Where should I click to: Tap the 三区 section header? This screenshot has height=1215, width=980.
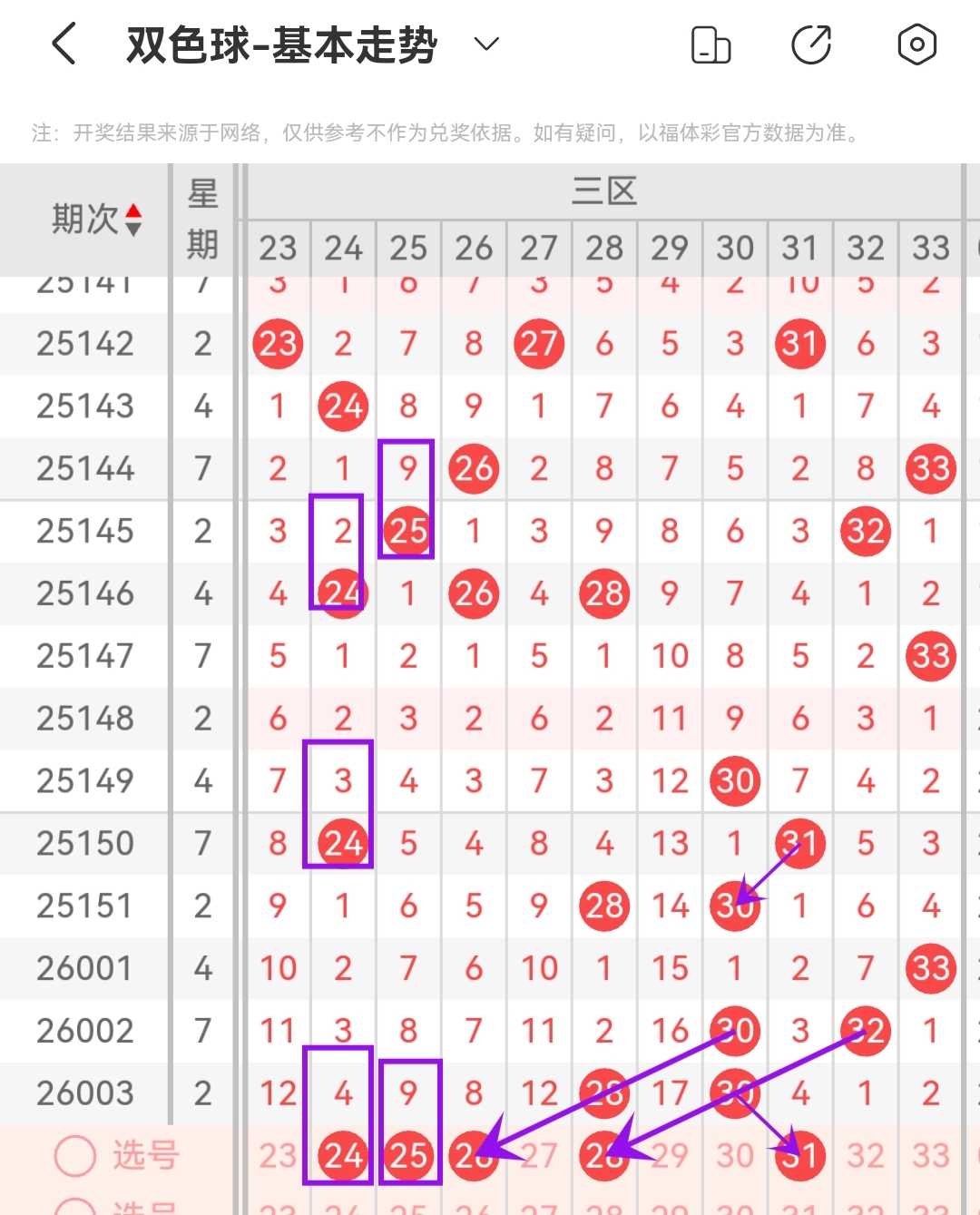tap(604, 191)
